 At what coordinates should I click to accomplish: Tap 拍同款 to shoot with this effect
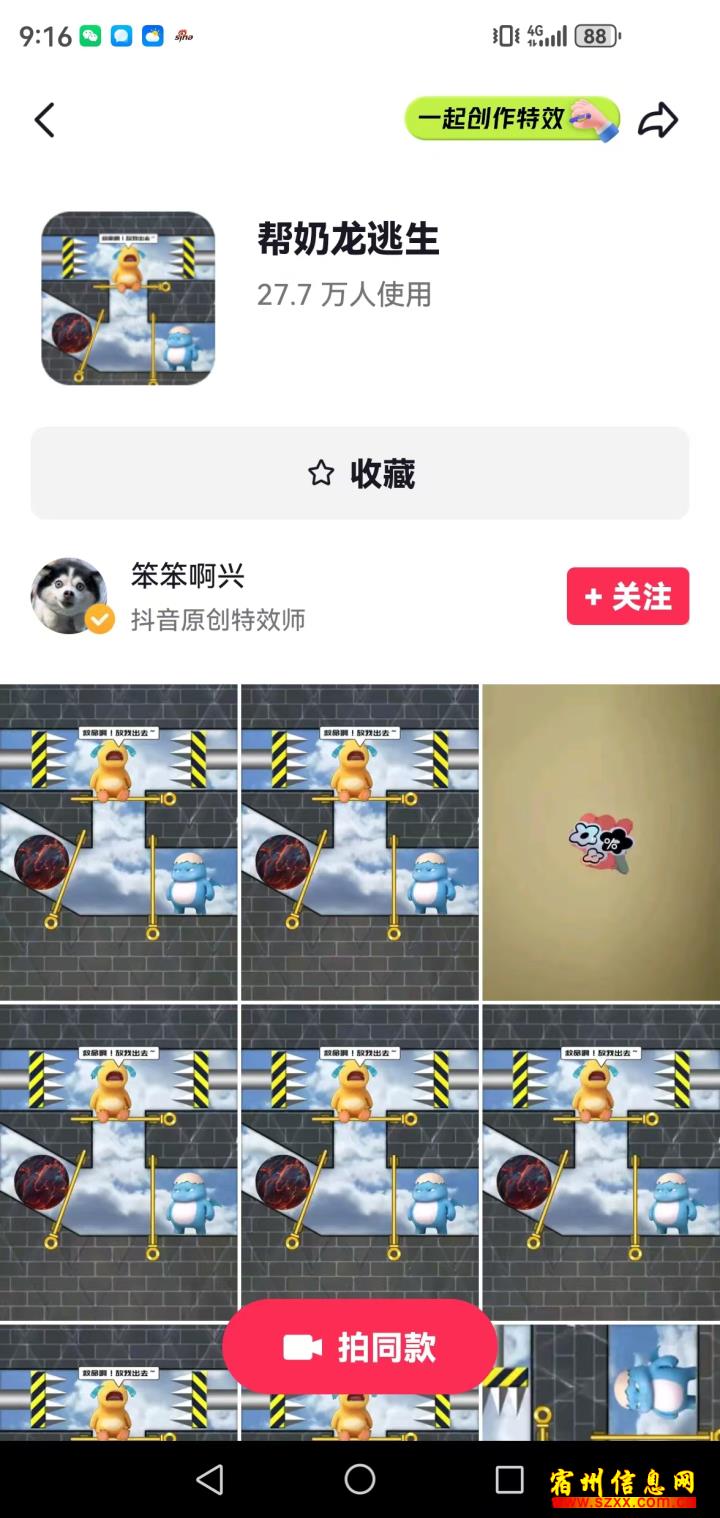360,1347
